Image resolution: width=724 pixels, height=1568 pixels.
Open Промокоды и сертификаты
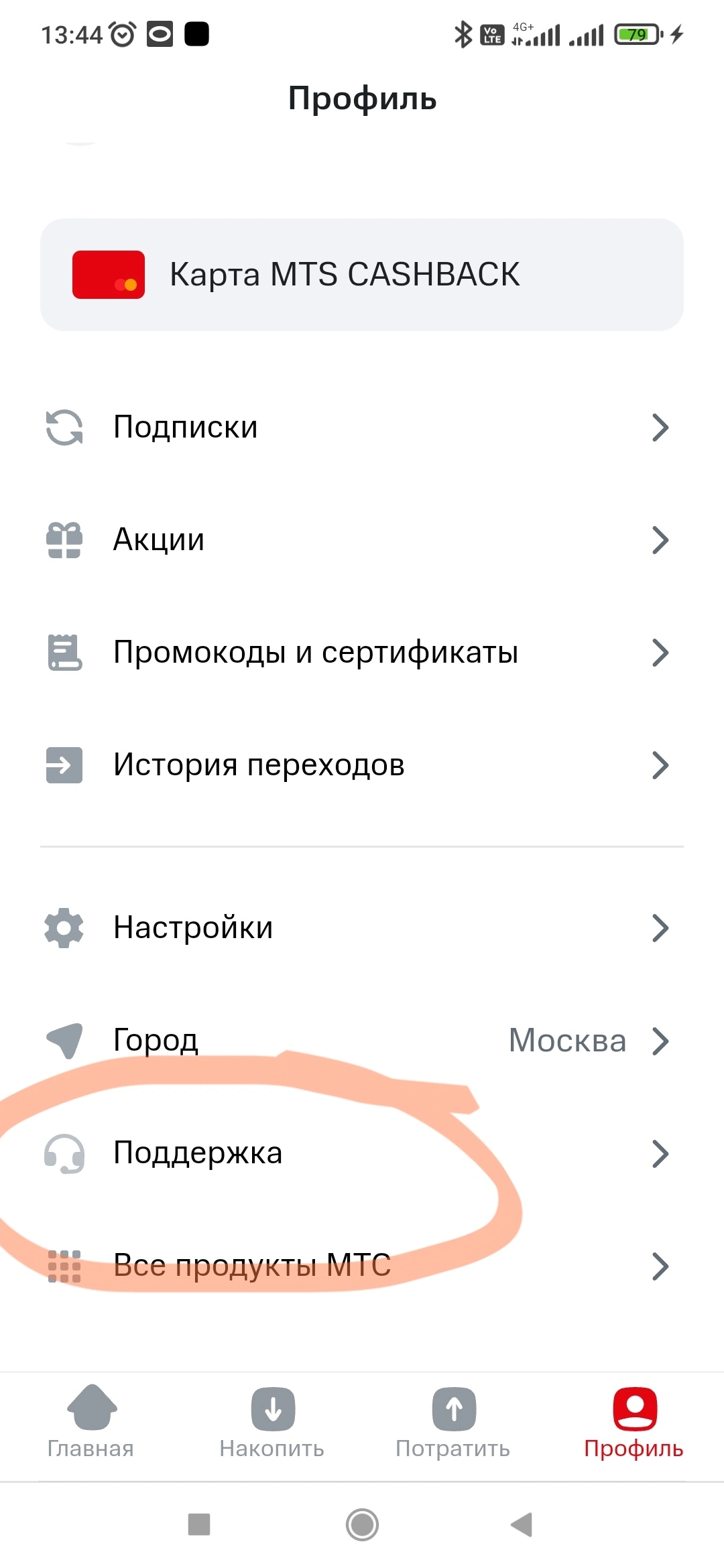coord(362,653)
